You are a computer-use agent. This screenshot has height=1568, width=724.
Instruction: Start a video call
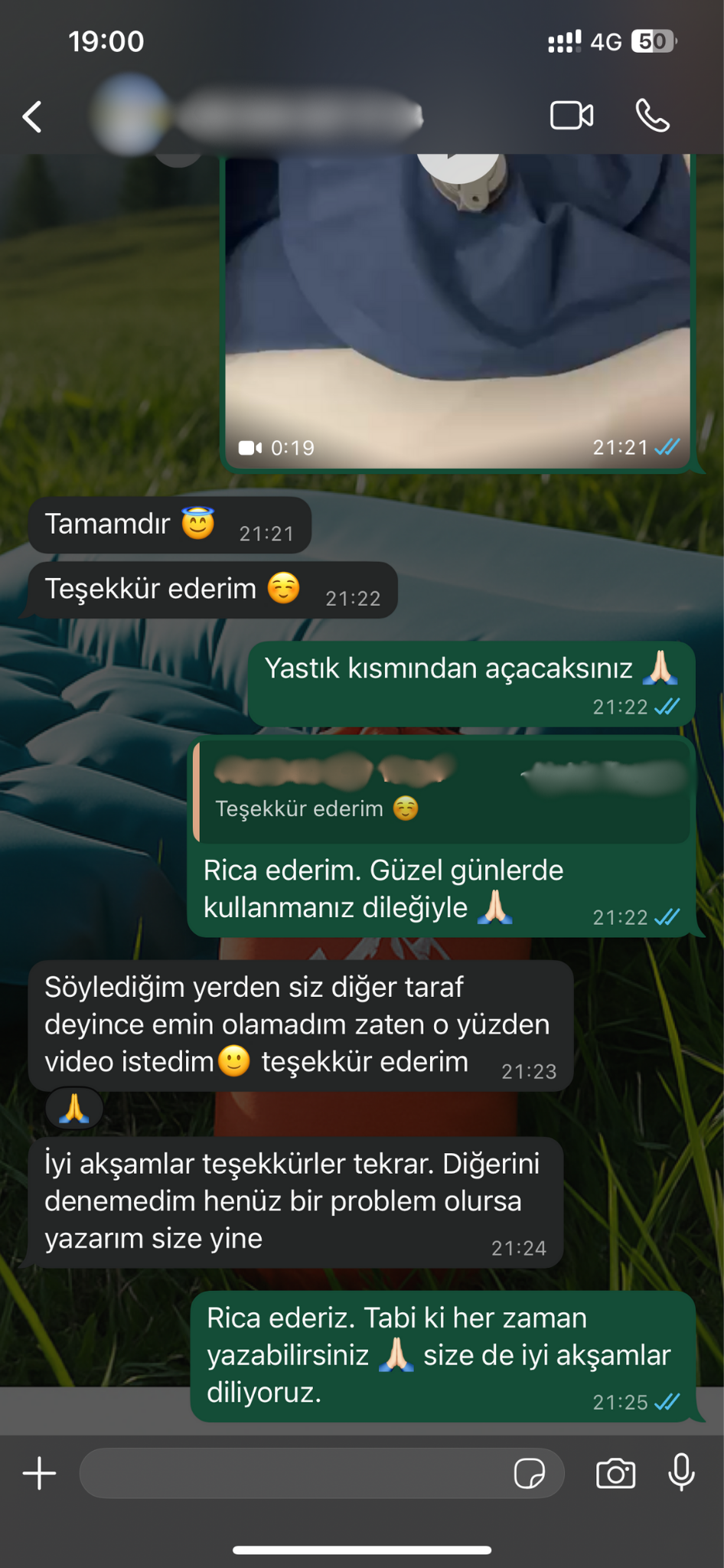click(x=572, y=116)
